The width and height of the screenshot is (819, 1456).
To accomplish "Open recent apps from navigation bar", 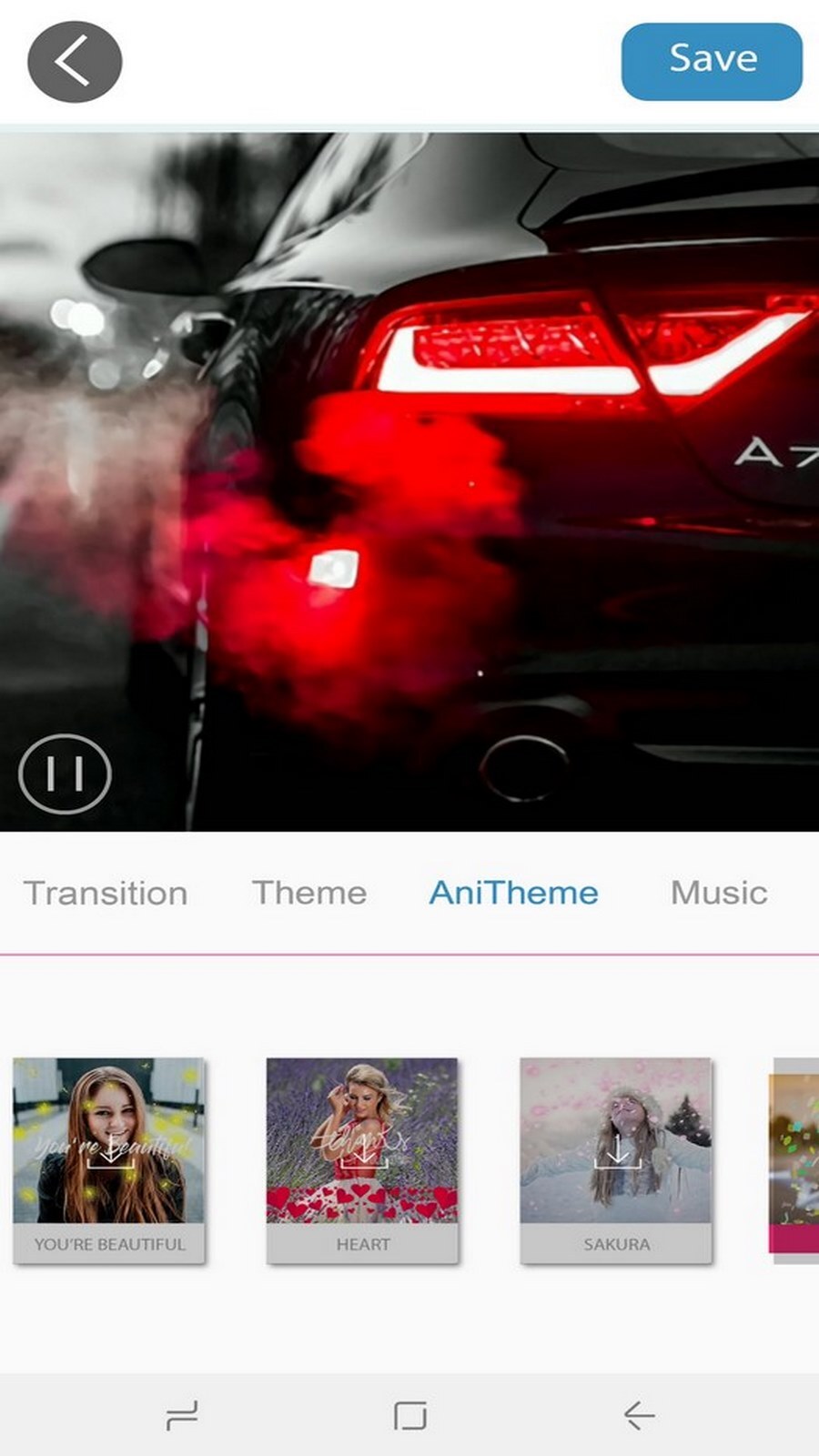I will click(x=182, y=1415).
